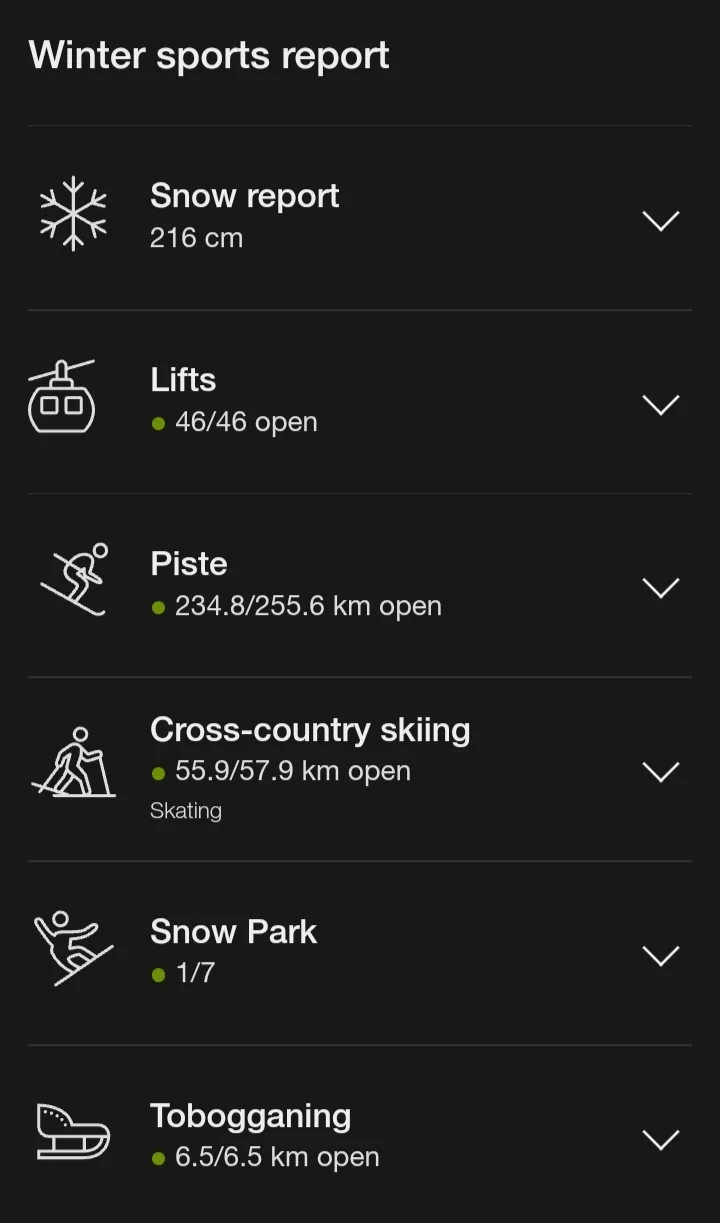The height and width of the screenshot is (1223, 720).
Task: Expand the Snow report section
Action: [660, 220]
